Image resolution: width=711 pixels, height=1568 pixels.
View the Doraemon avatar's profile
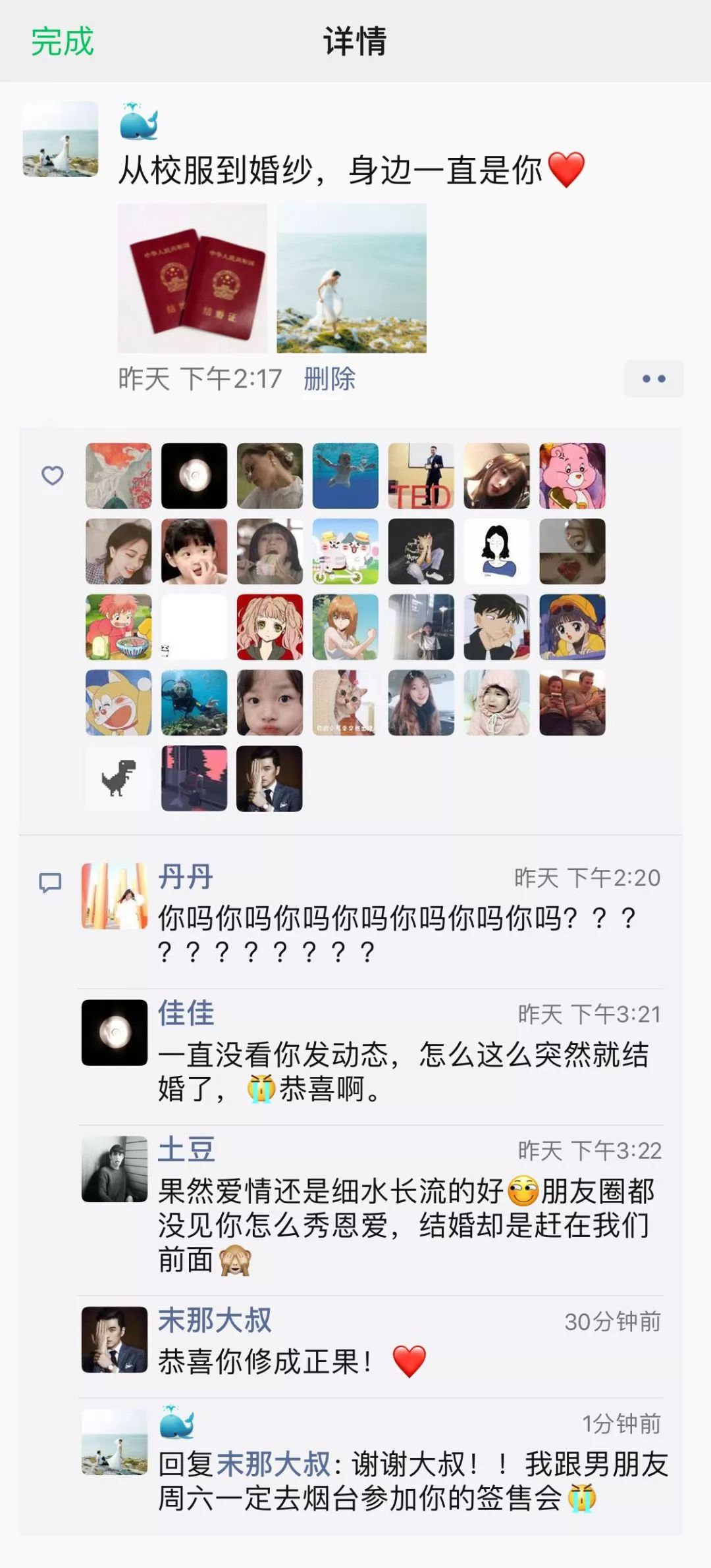click(x=118, y=703)
